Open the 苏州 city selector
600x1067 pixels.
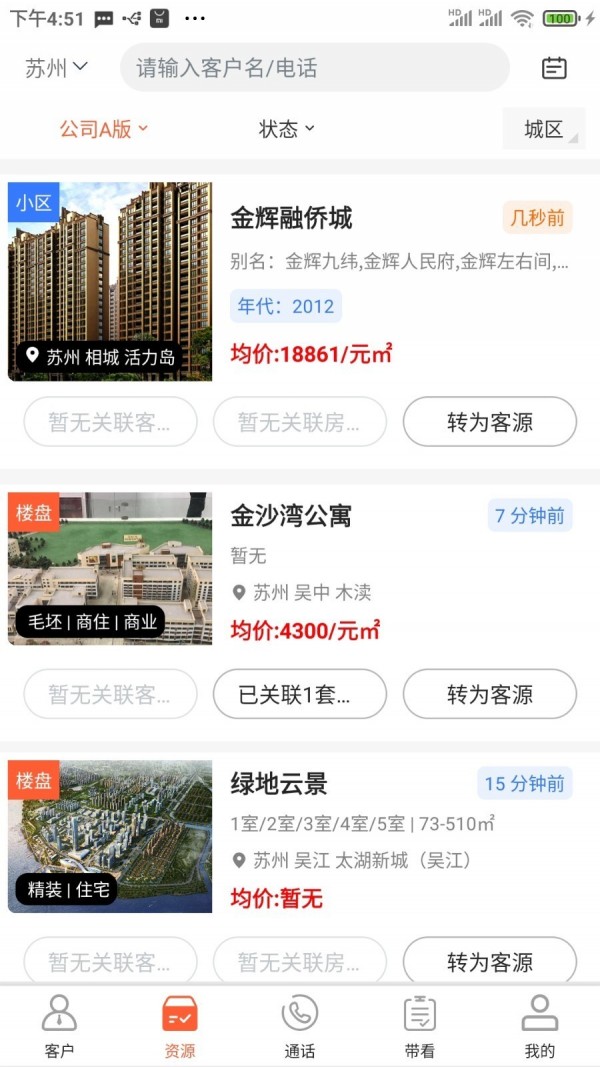tap(56, 68)
